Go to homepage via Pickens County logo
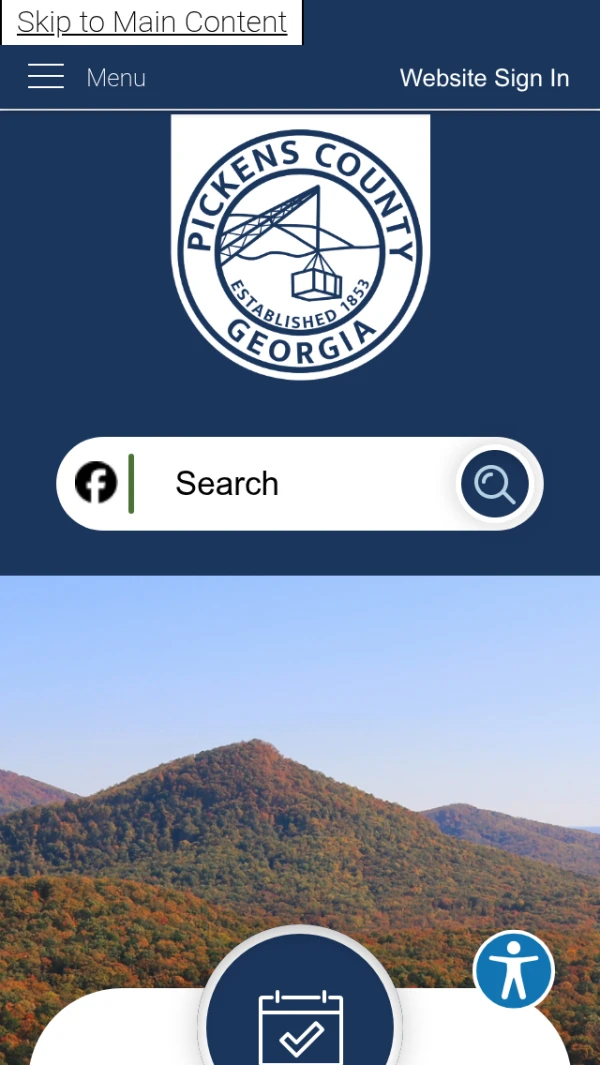Image resolution: width=600 pixels, height=1065 pixels. (x=300, y=247)
